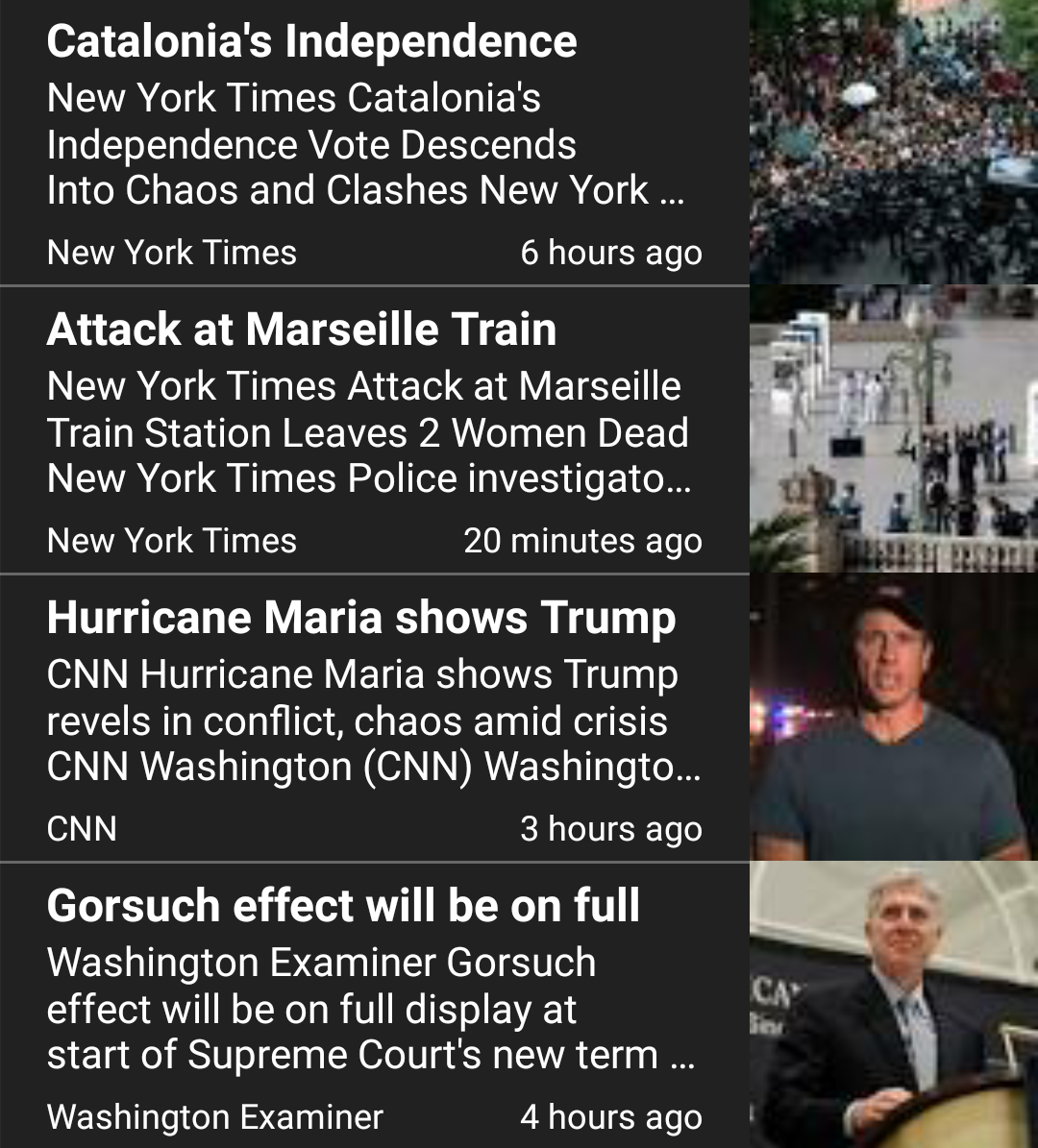Screen dimensions: 1038x1148
Task: Click the Catalonia protest crowd thumbnail
Action: point(894,142)
